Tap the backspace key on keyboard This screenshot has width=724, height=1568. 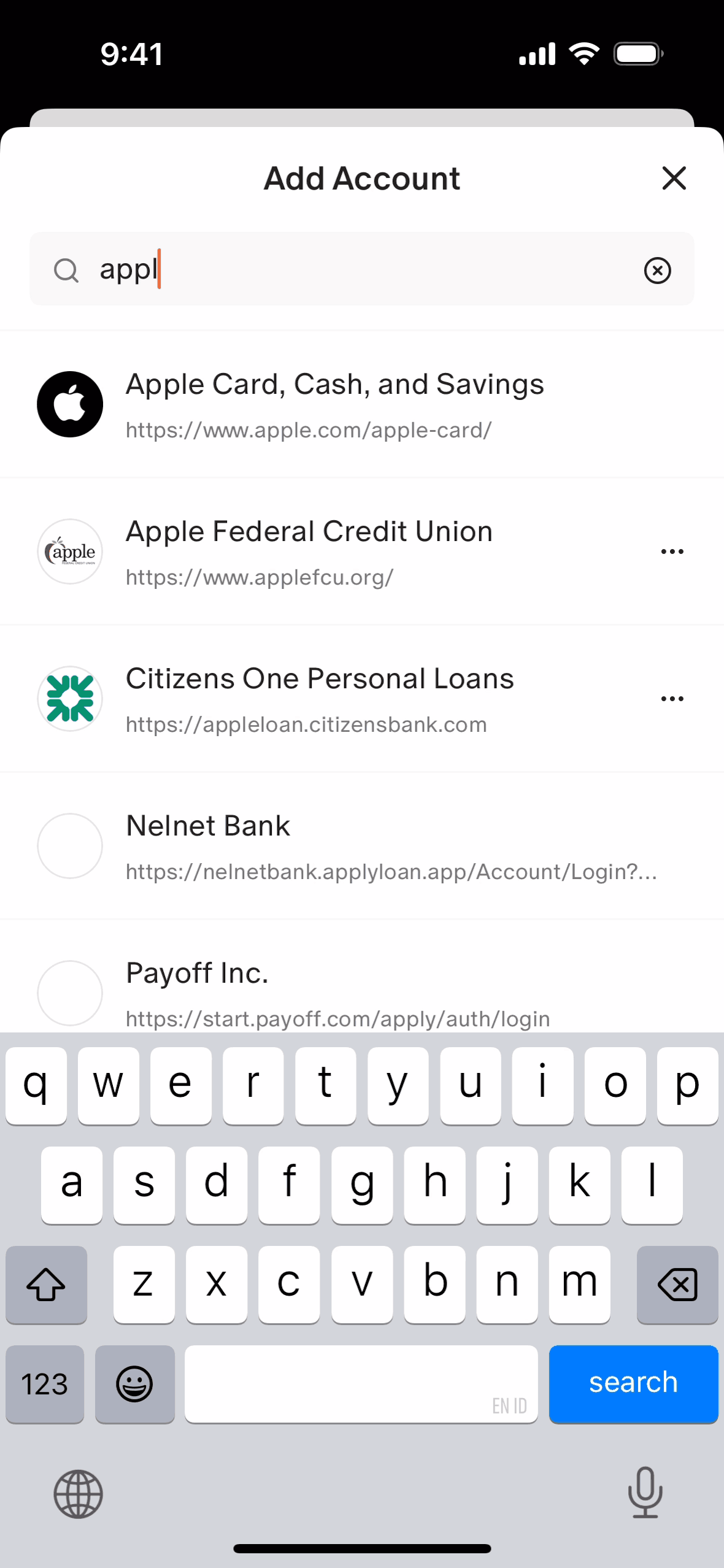click(677, 1284)
